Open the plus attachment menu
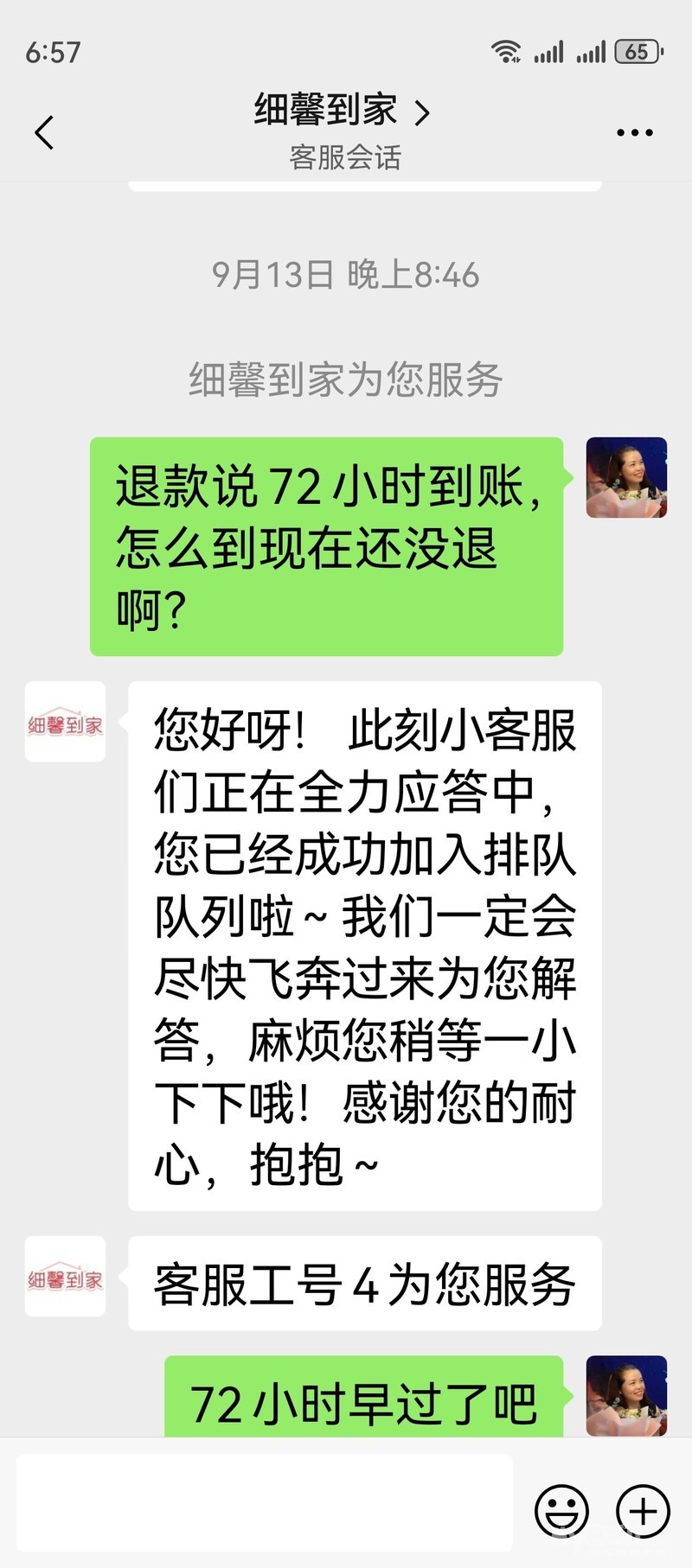The image size is (692, 1568). pos(643,1511)
